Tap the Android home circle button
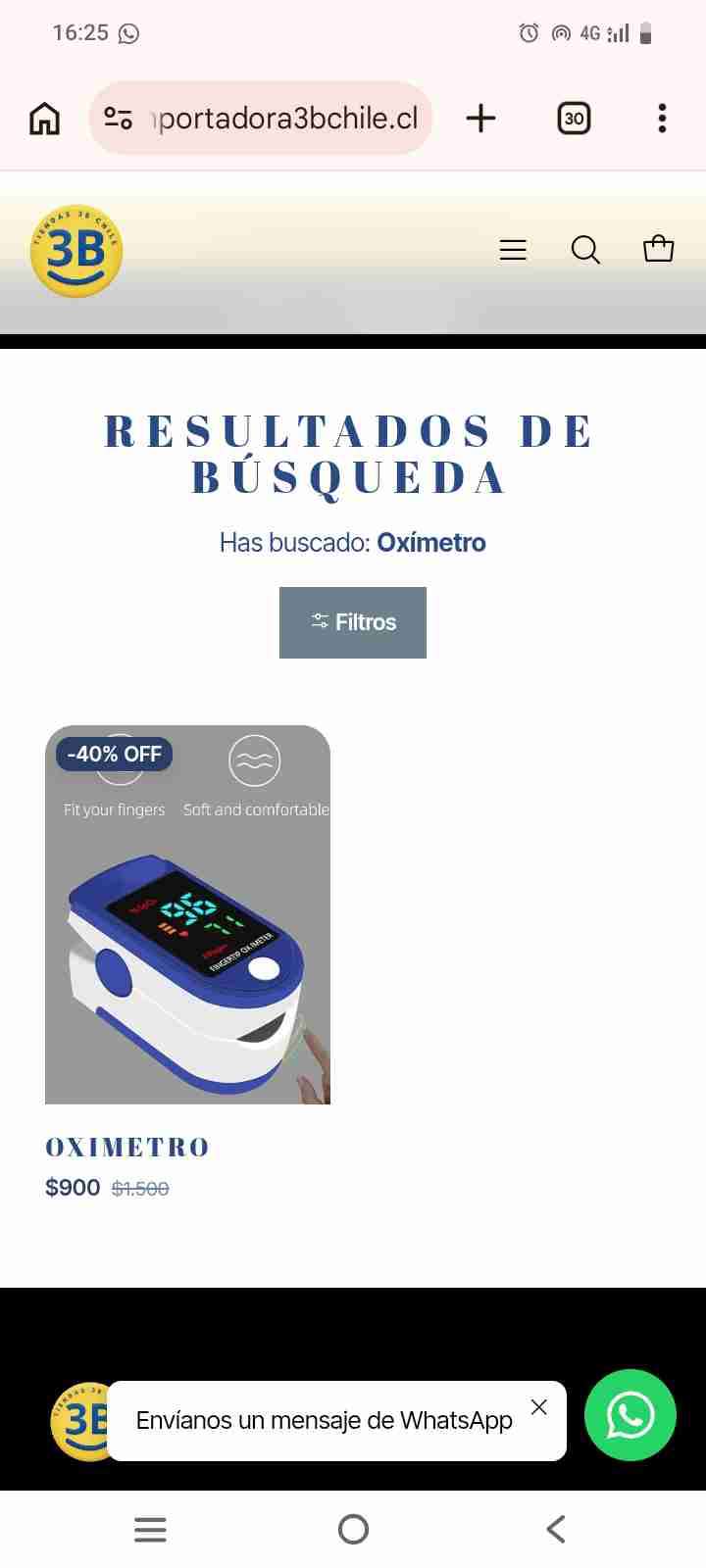 [353, 1529]
